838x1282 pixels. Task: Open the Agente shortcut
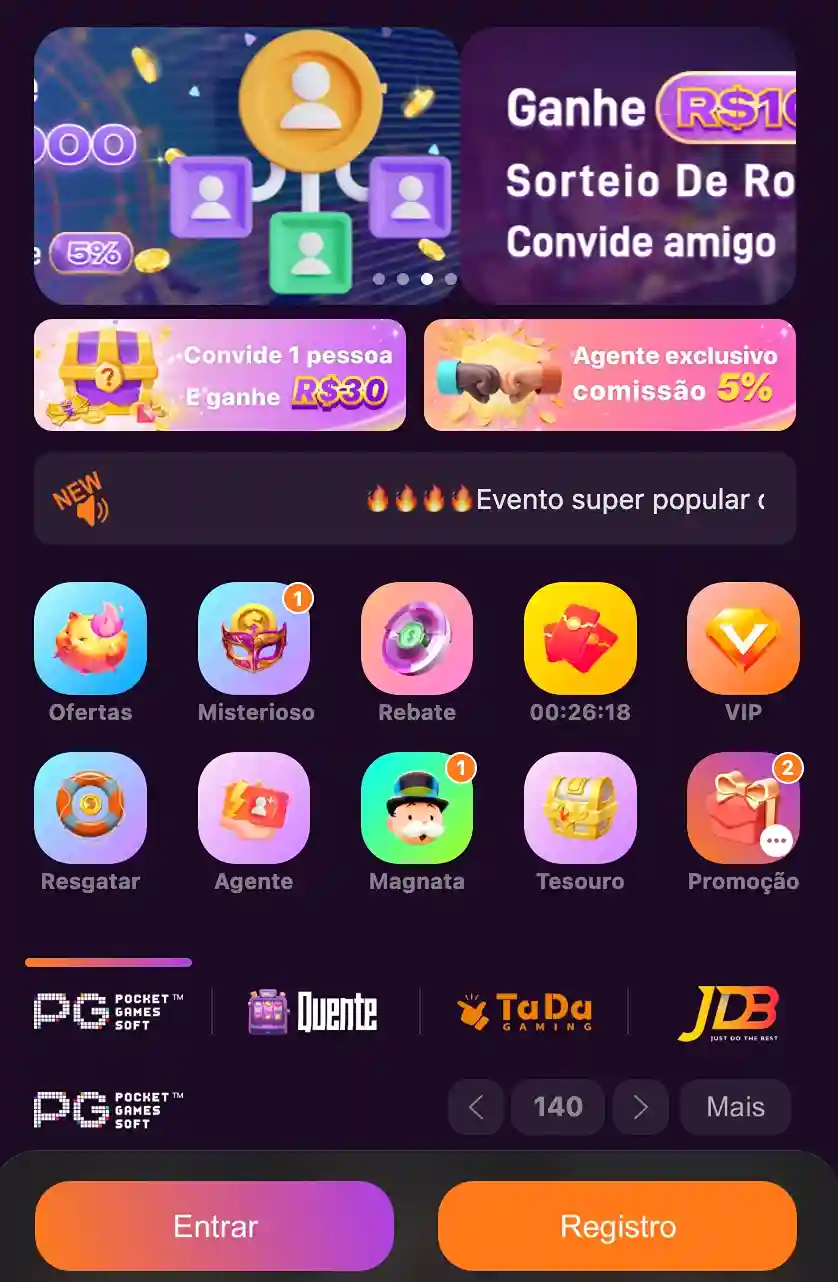pyautogui.click(x=254, y=808)
